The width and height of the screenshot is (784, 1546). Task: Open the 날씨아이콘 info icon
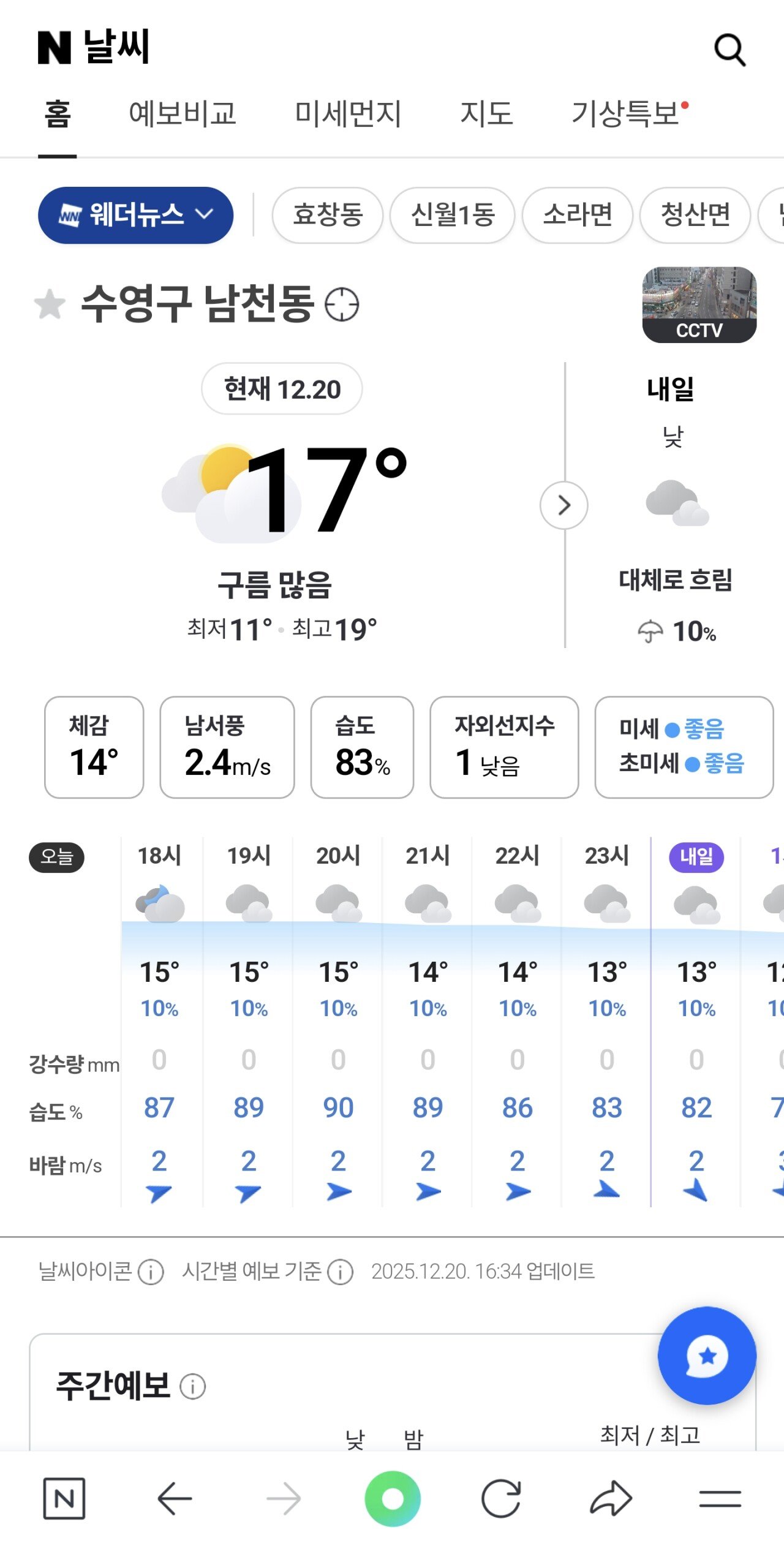151,1272
